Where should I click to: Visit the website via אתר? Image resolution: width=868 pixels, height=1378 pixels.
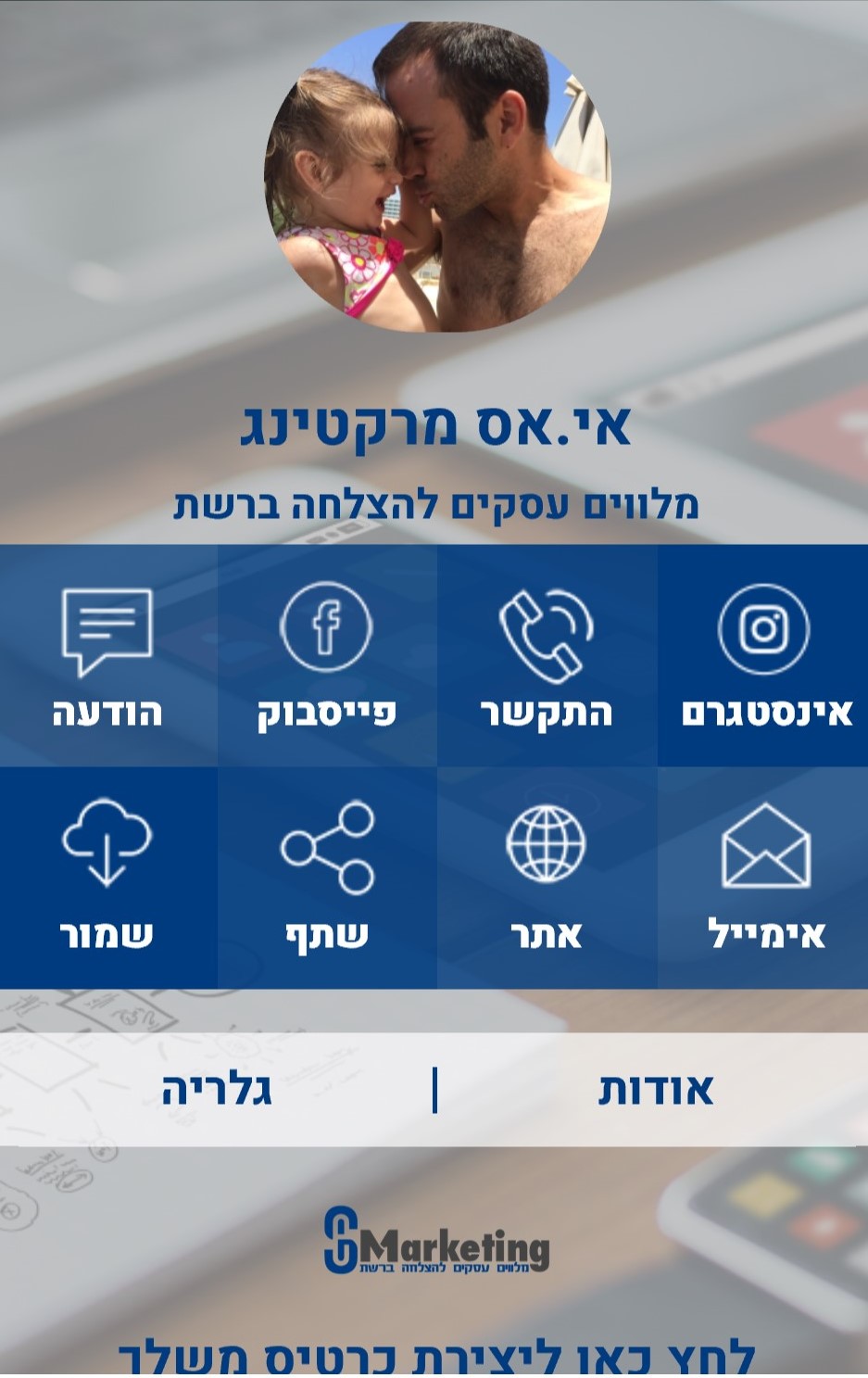[x=547, y=877]
